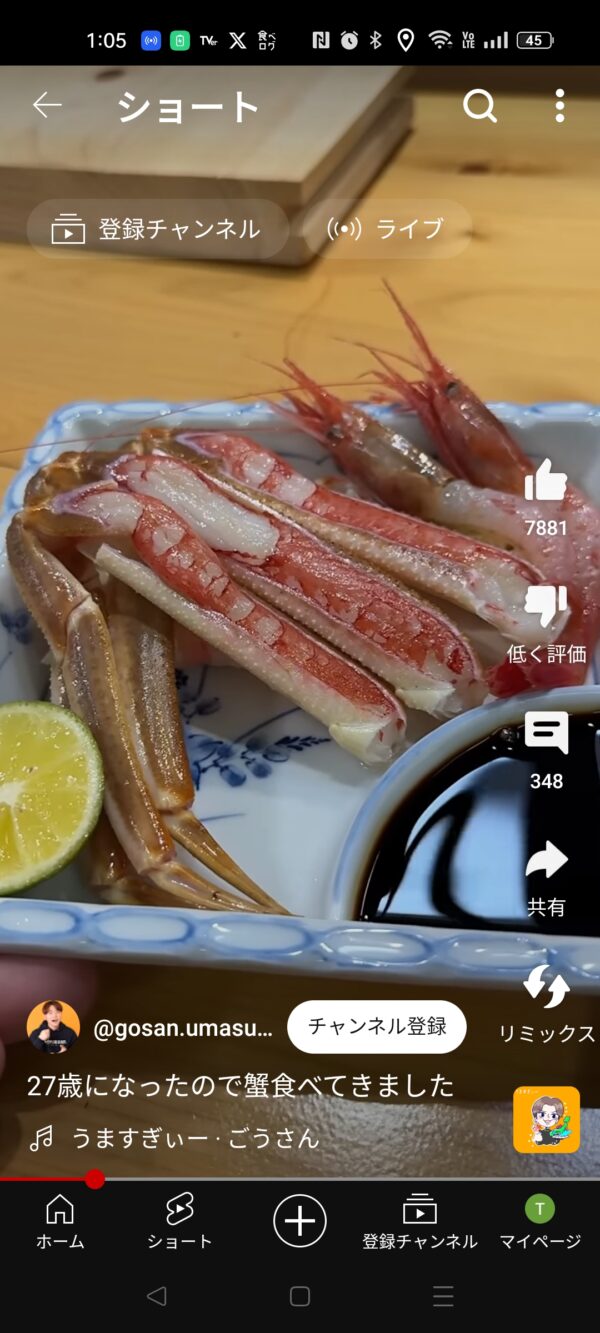Open the bottom 登録チャンネル tab
The width and height of the screenshot is (600, 1333).
pos(420,1222)
